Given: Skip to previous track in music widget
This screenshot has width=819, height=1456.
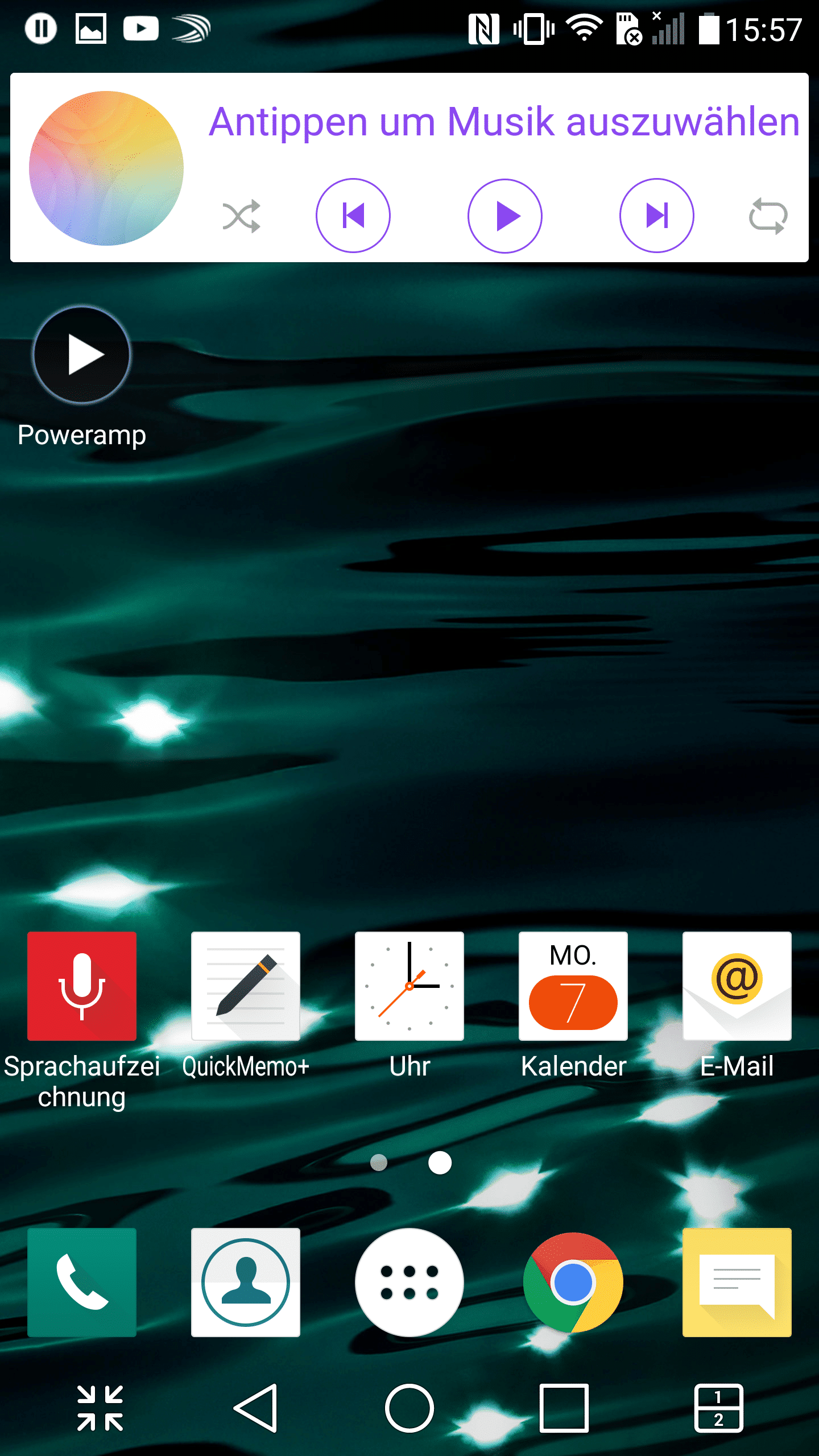Looking at the screenshot, I should pyautogui.click(x=353, y=216).
